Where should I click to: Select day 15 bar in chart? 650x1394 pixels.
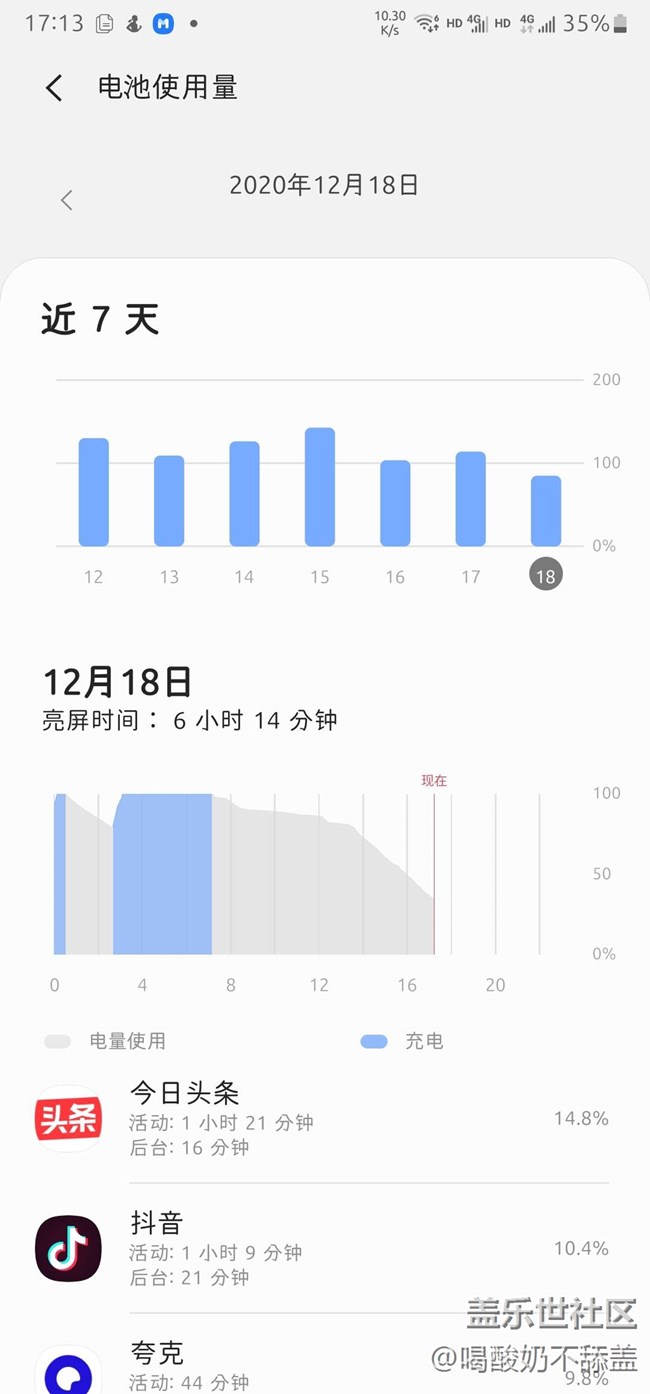pyautogui.click(x=320, y=487)
